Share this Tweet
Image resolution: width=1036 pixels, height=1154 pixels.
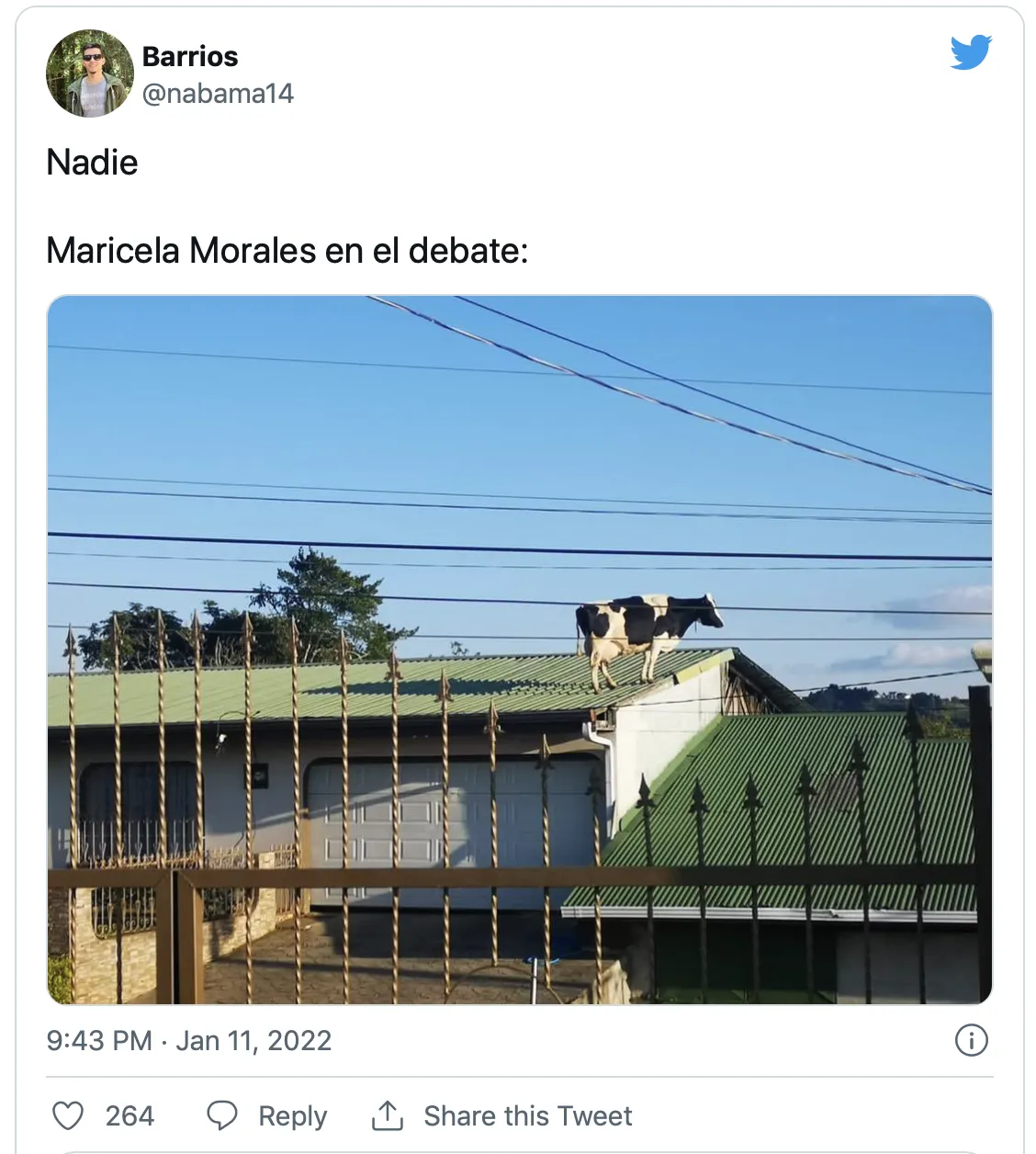[501, 1115]
